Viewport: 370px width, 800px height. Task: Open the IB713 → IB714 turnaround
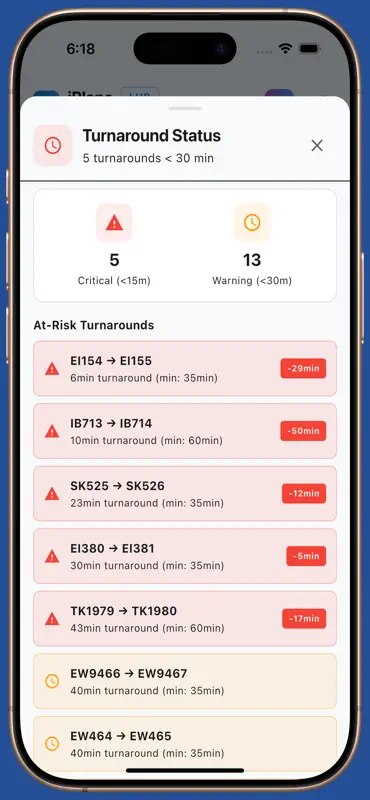click(185, 431)
